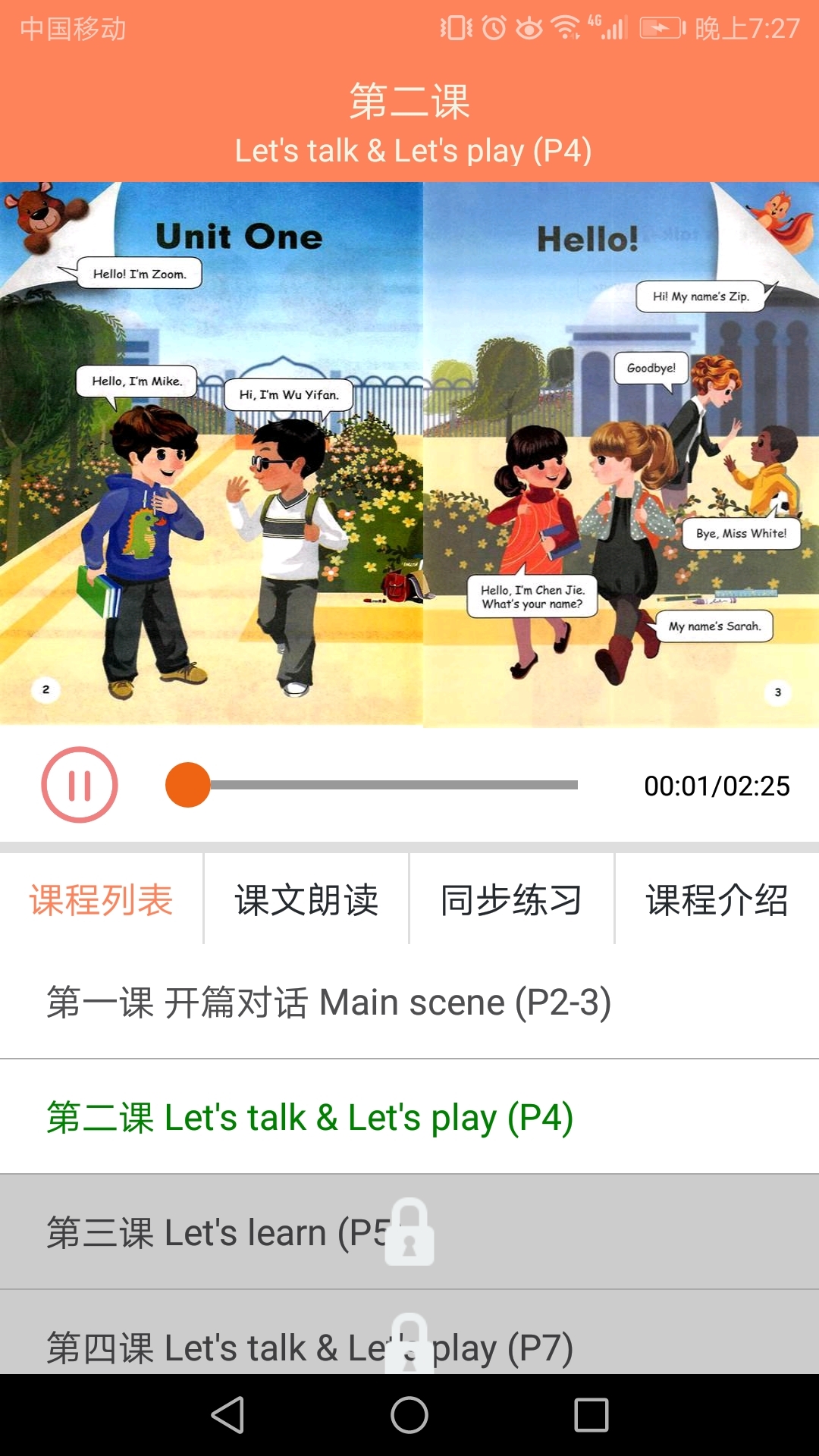Tap the lock icon on 第四课 Let's talk

(x=411, y=1342)
